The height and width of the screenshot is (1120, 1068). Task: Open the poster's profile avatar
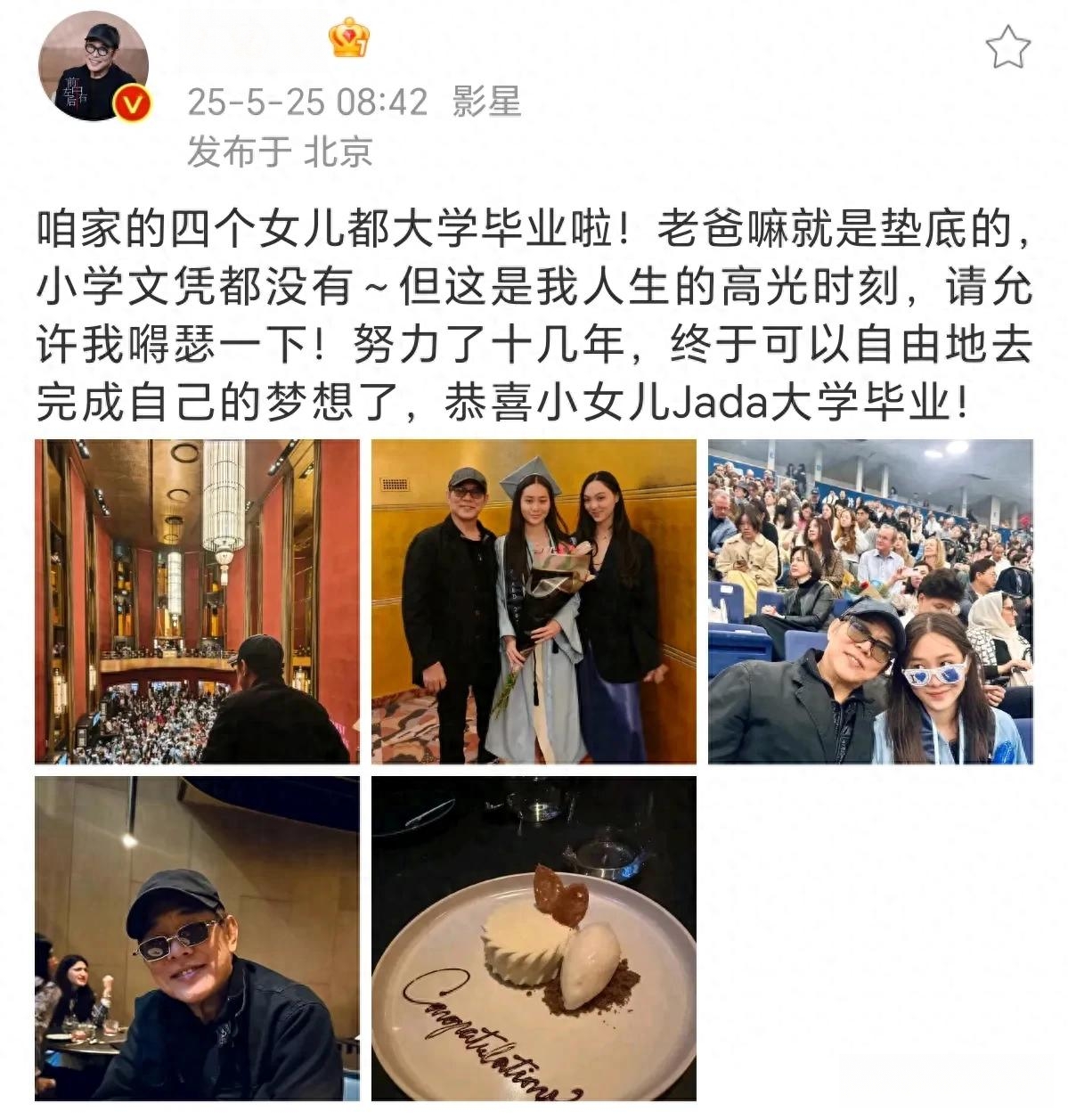point(94,68)
